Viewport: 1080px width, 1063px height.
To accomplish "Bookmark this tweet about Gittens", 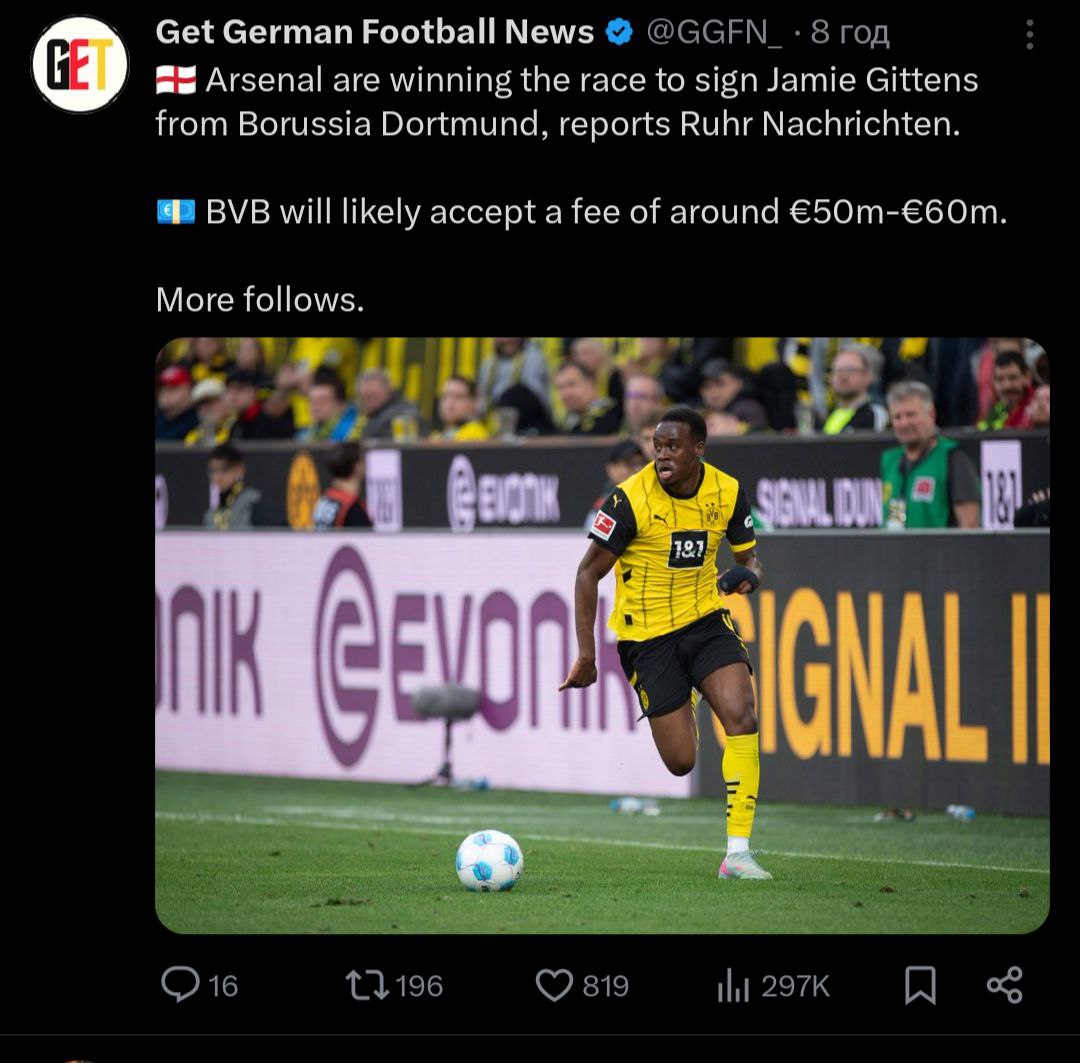I will pos(919,985).
